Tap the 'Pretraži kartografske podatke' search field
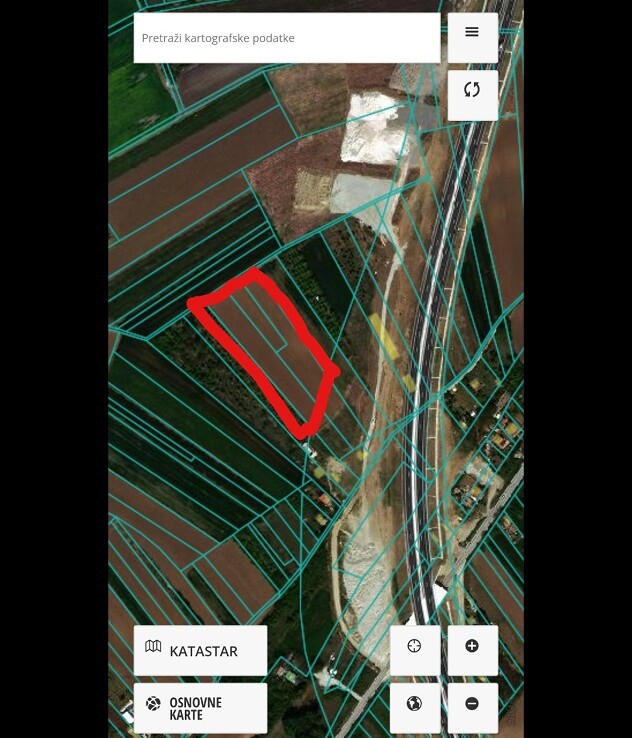Image resolution: width=632 pixels, height=738 pixels. click(286, 38)
